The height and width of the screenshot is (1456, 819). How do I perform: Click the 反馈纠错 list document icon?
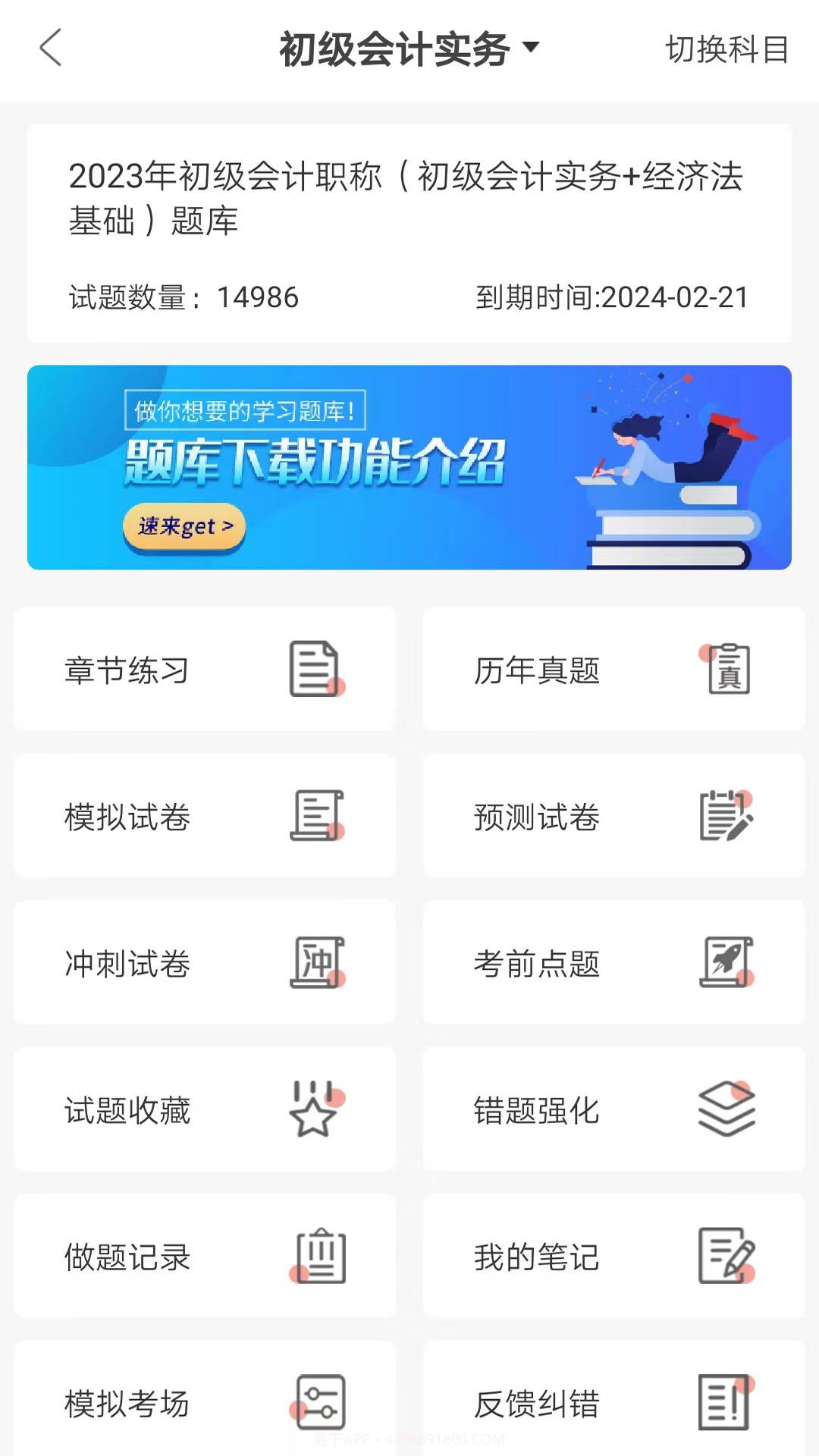[723, 1402]
